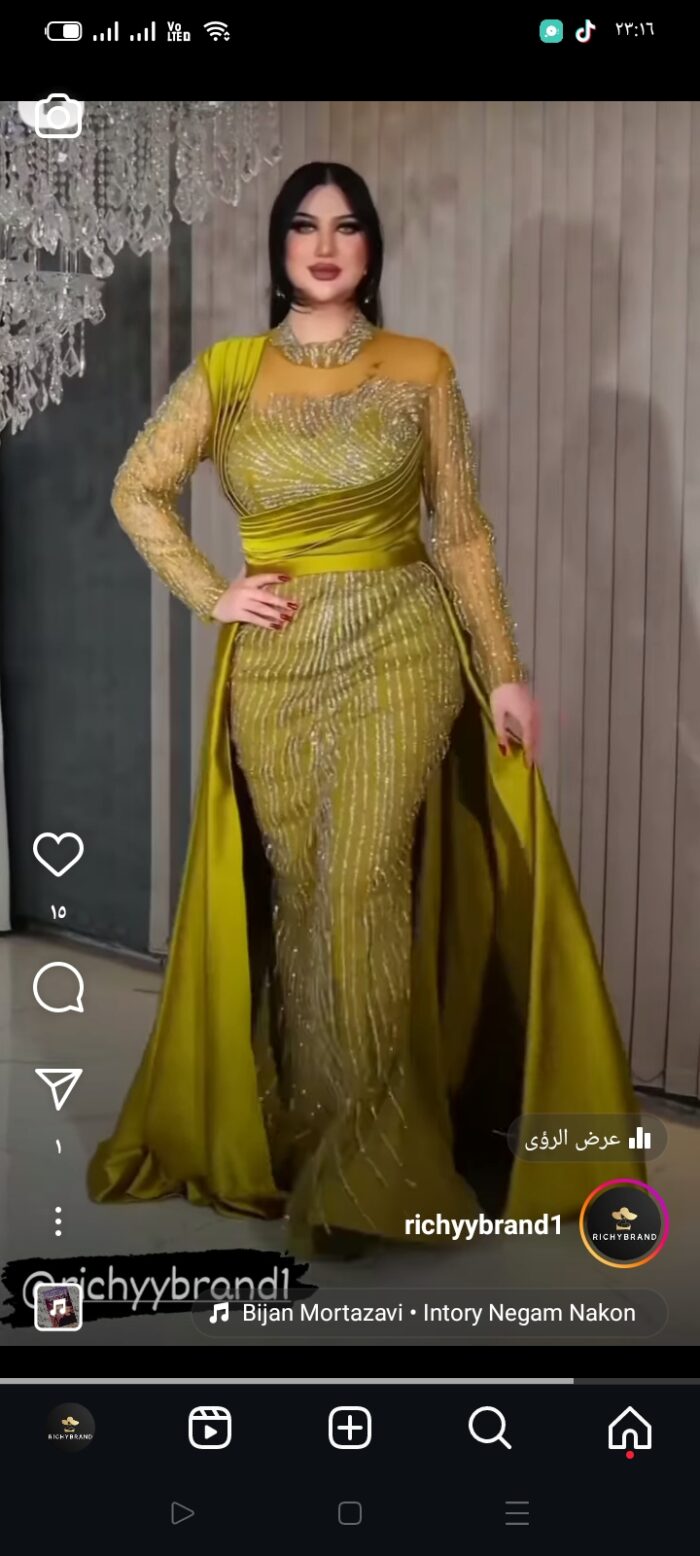Open richyybrand1 username link
This screenshot has height=1556, width=700.
[x=483, y=1225]
